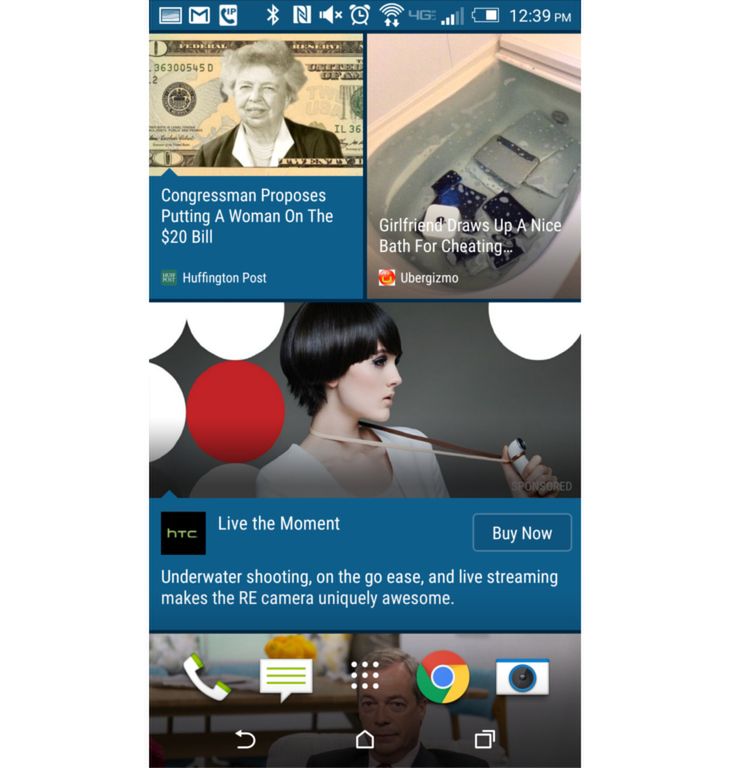Go back with the navigation bar arrow
Image resolution: width=730 pixels, height=768 pixels.
pyautogui.click(x=246, y=740)
